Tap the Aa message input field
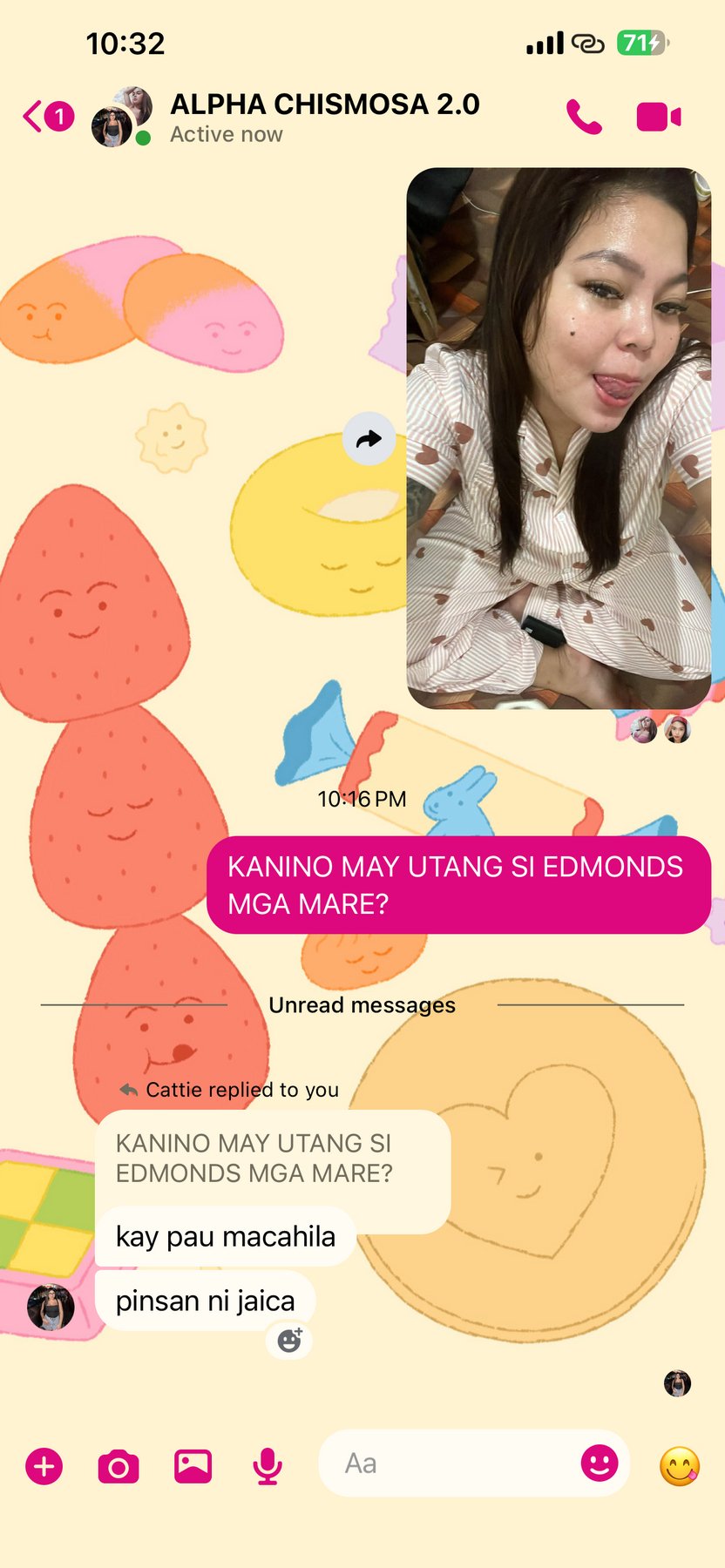The image size is (725, 1568). (444, 1463)
